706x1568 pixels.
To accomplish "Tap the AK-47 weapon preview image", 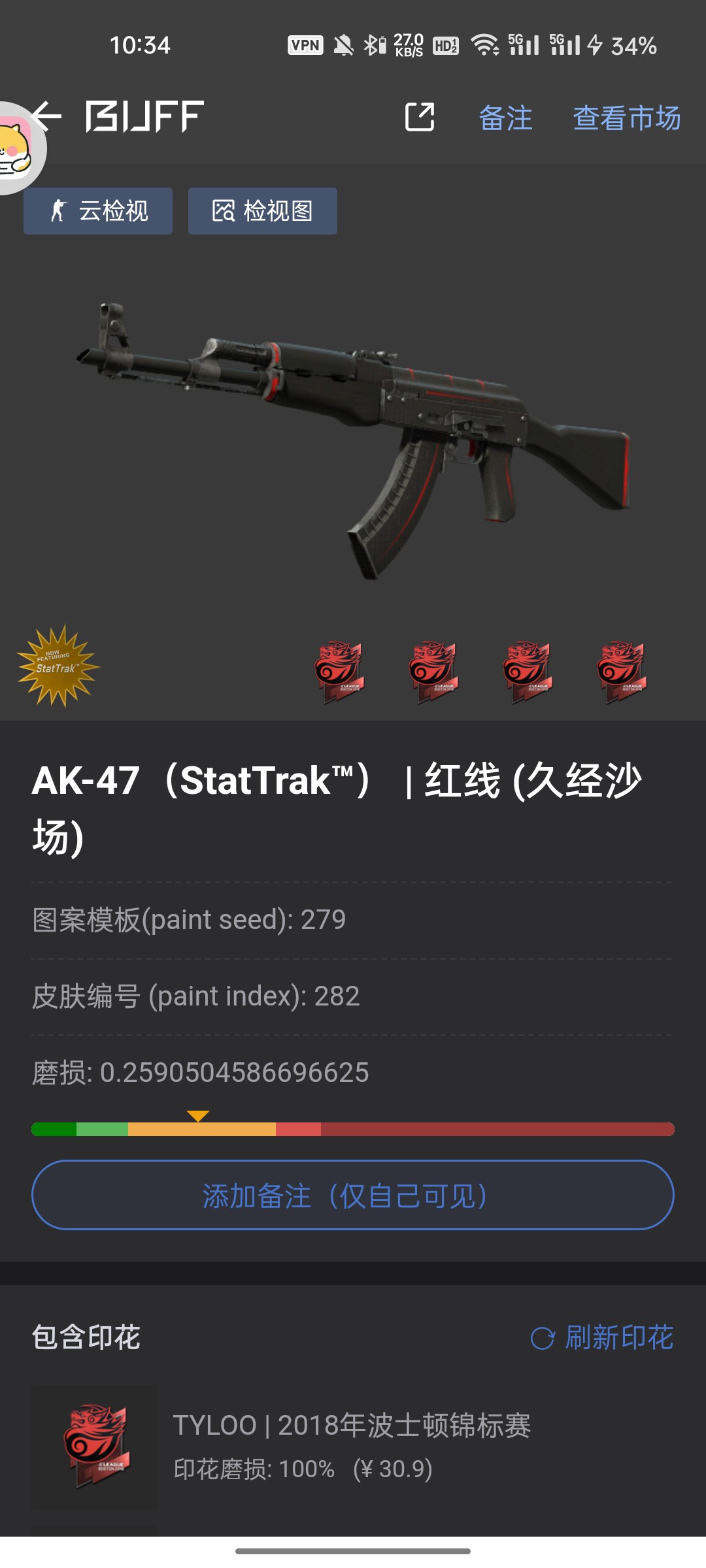I will pos(353,440).
